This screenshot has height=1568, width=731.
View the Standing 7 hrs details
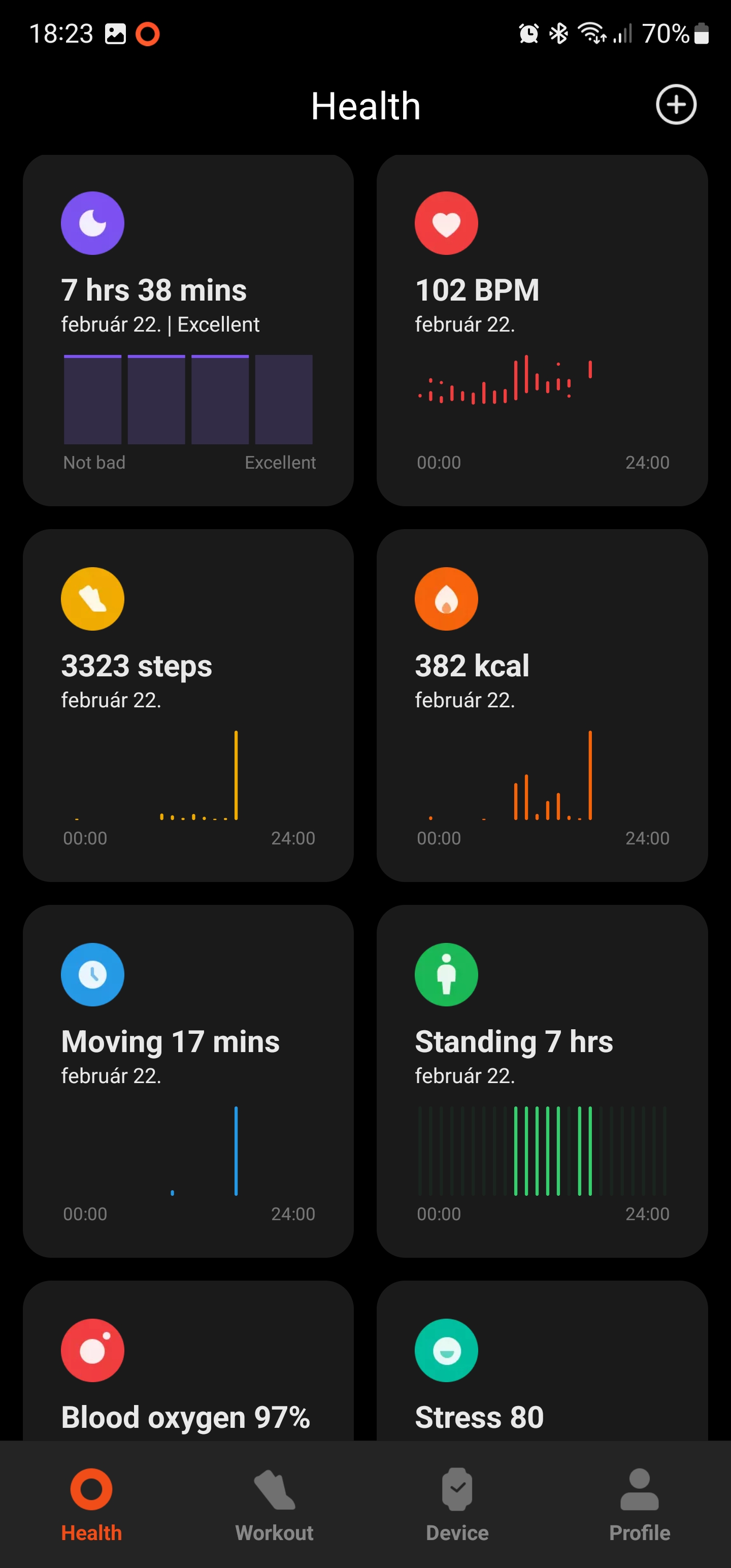[542, 1081]
